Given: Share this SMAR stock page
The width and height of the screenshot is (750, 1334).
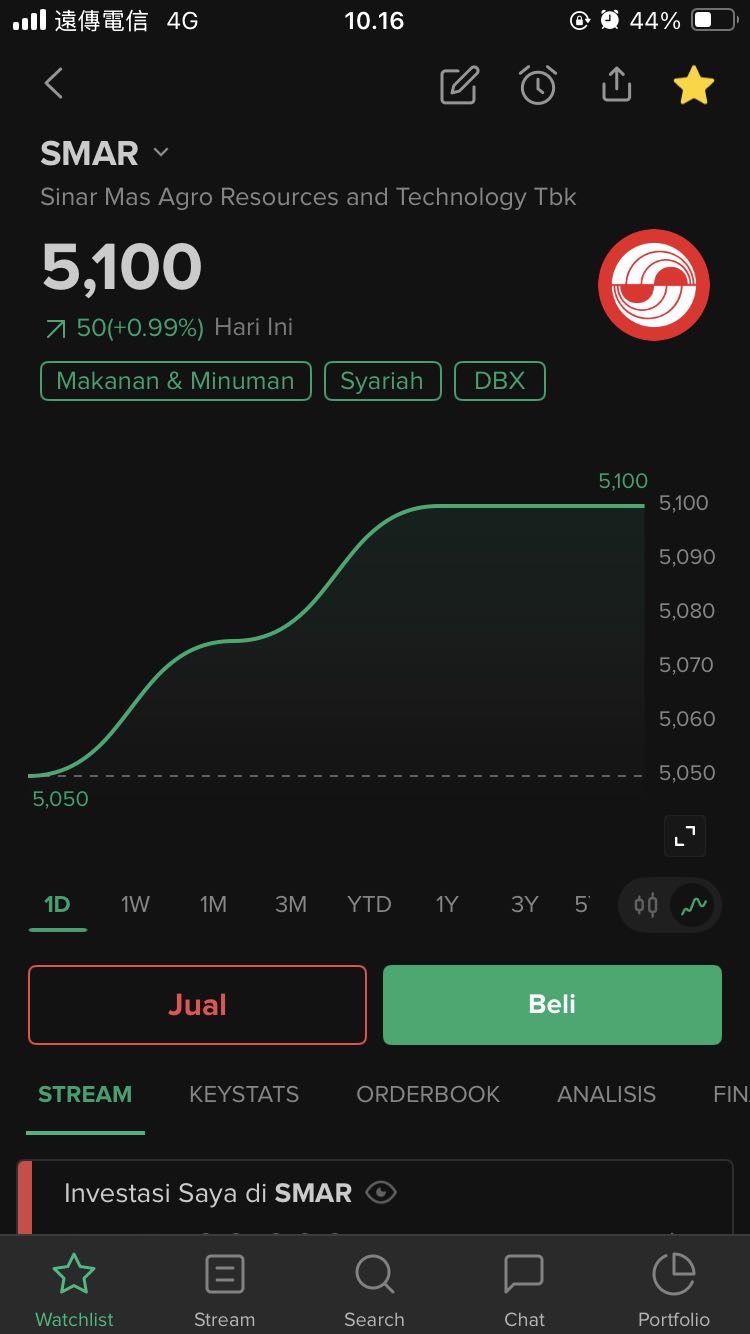Looking at the screenshot, I should [x=616, y=85].
